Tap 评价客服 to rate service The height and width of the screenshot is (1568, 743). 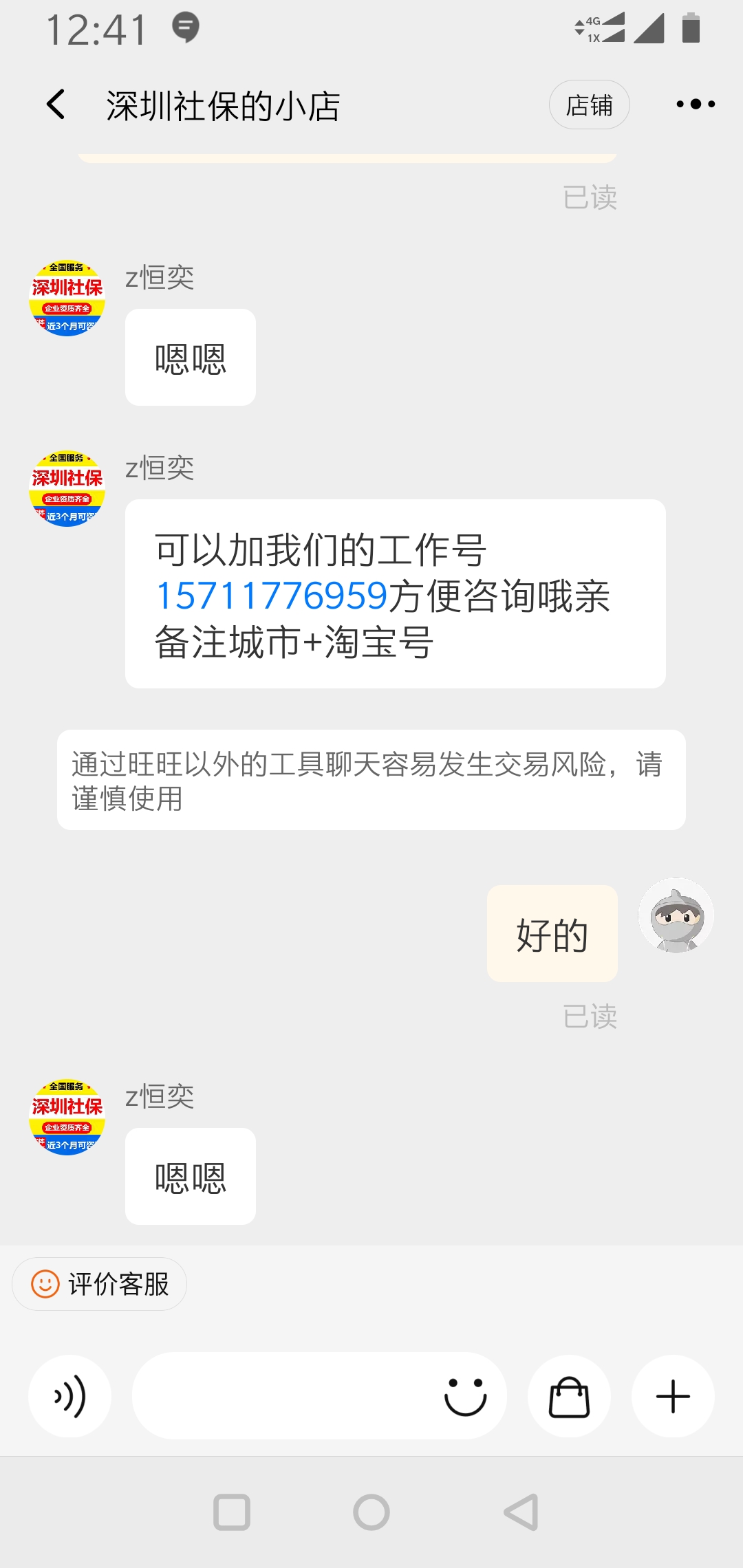[x=100, y=1284]
